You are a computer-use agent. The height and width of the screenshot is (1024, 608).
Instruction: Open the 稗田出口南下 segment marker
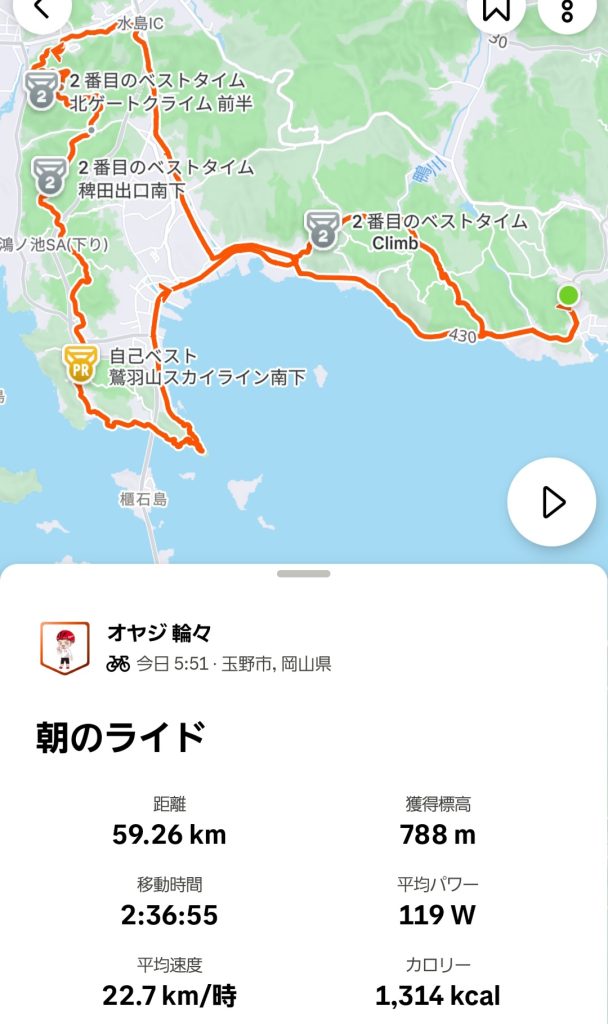click(x=49, y=177)
